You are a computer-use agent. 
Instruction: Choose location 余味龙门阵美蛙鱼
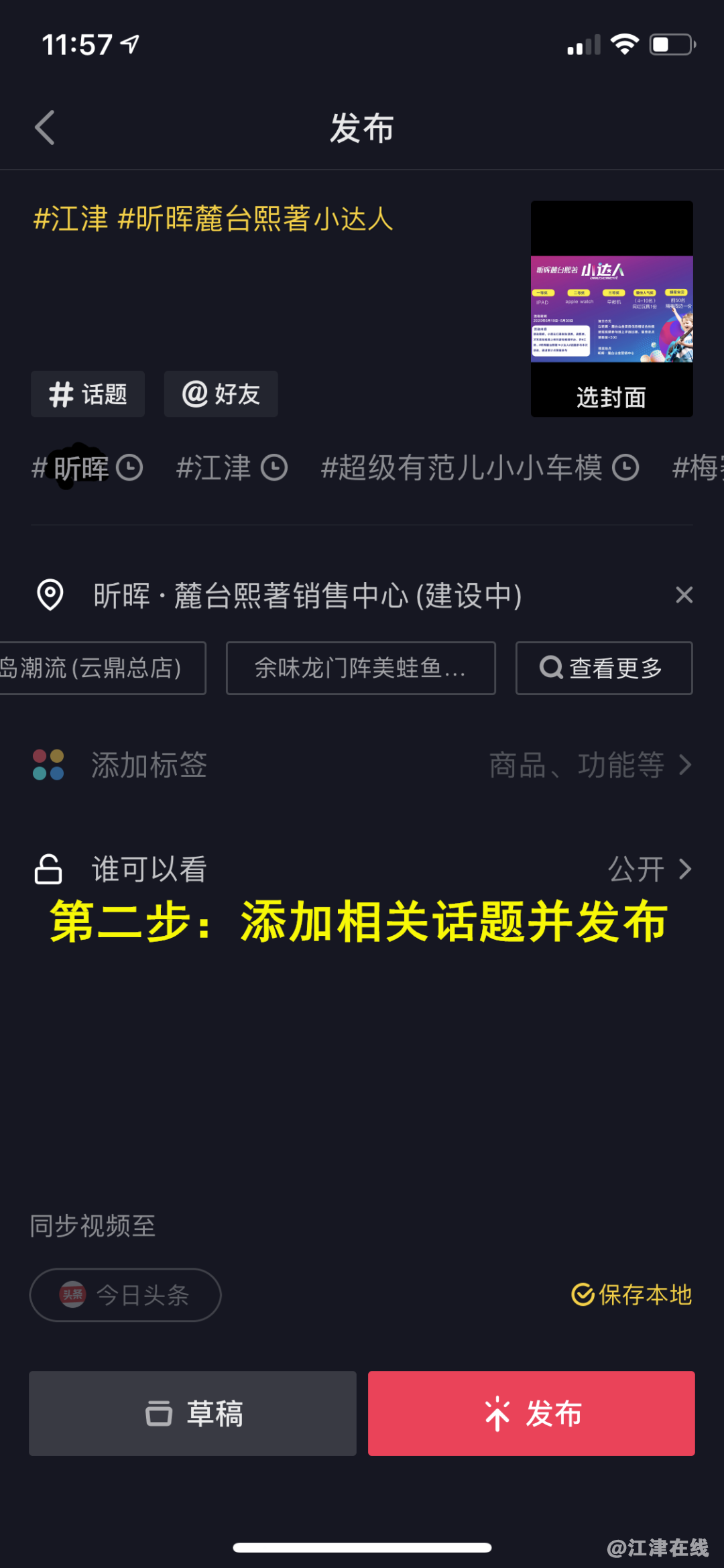coord(361,668)
